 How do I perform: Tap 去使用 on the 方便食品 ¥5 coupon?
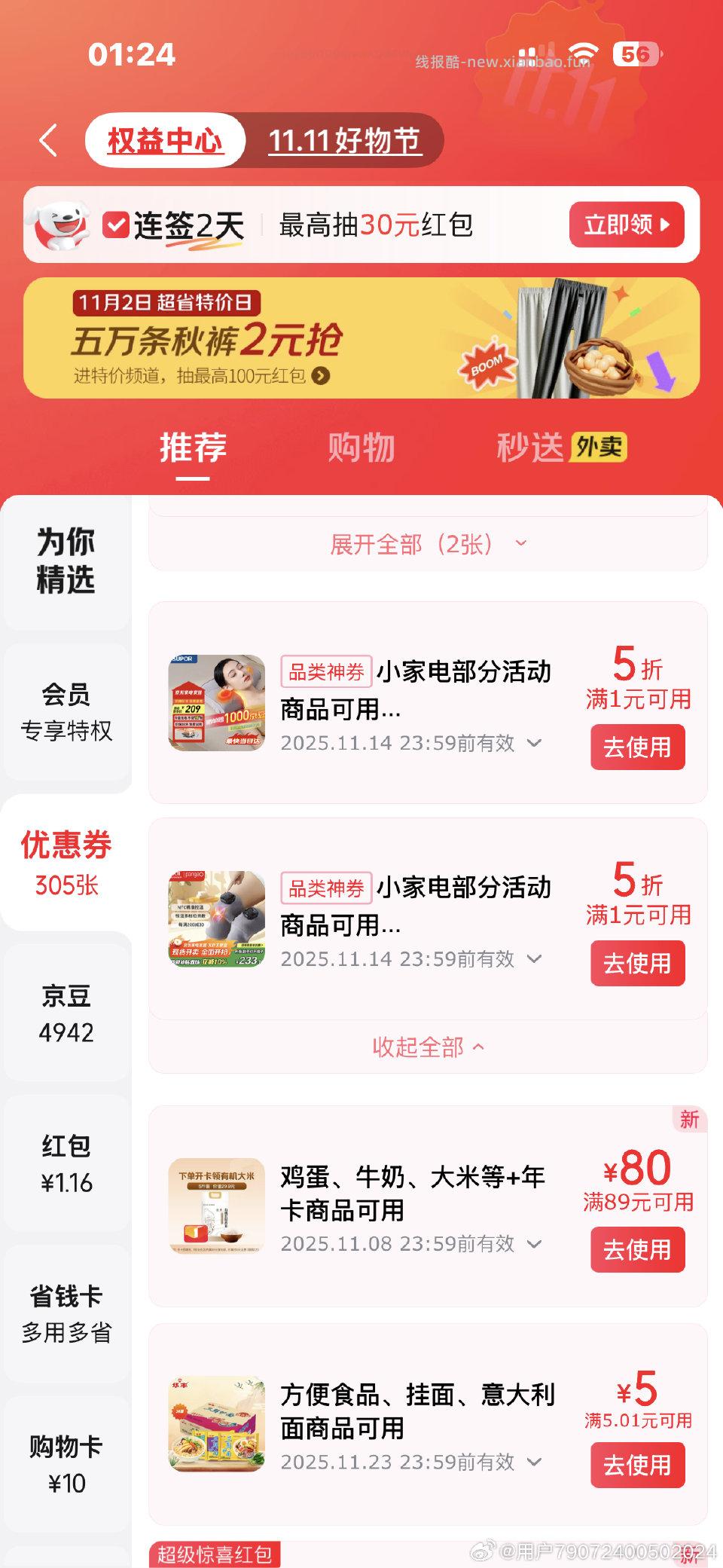click(x=637, y=1466)
